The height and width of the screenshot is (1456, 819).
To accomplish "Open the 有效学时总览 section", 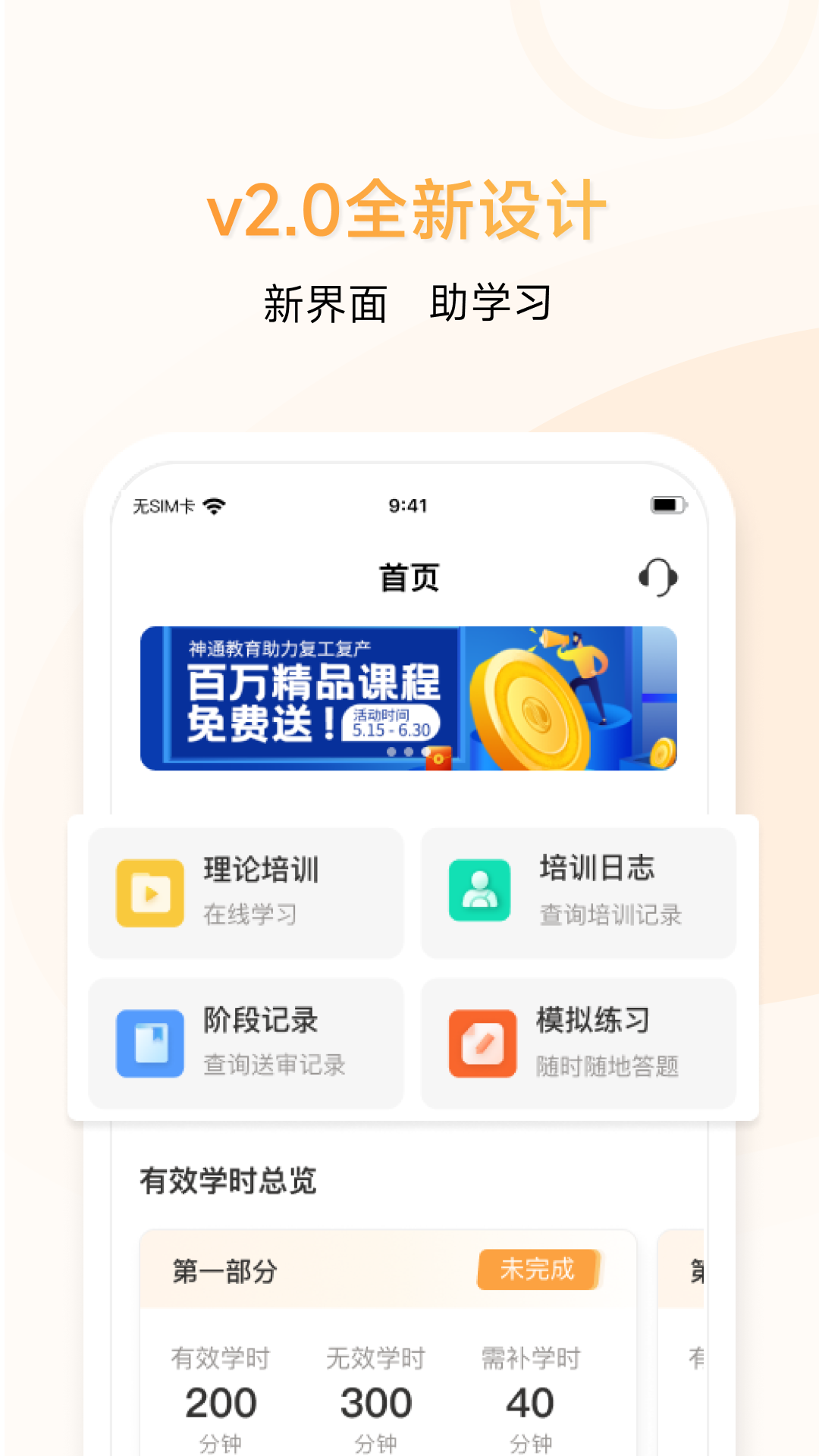I will click(x=227, y=1178).
